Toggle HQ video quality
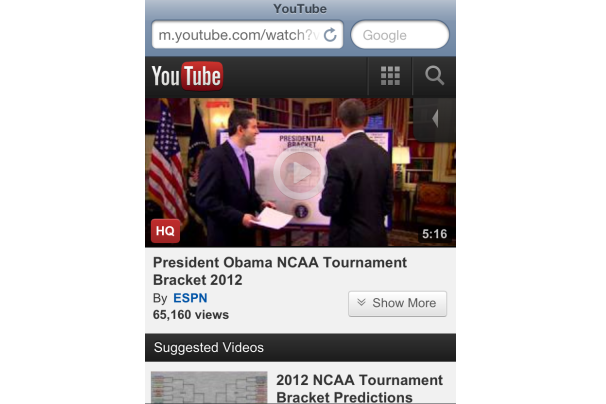606x404 pixels. pos(165,231)
